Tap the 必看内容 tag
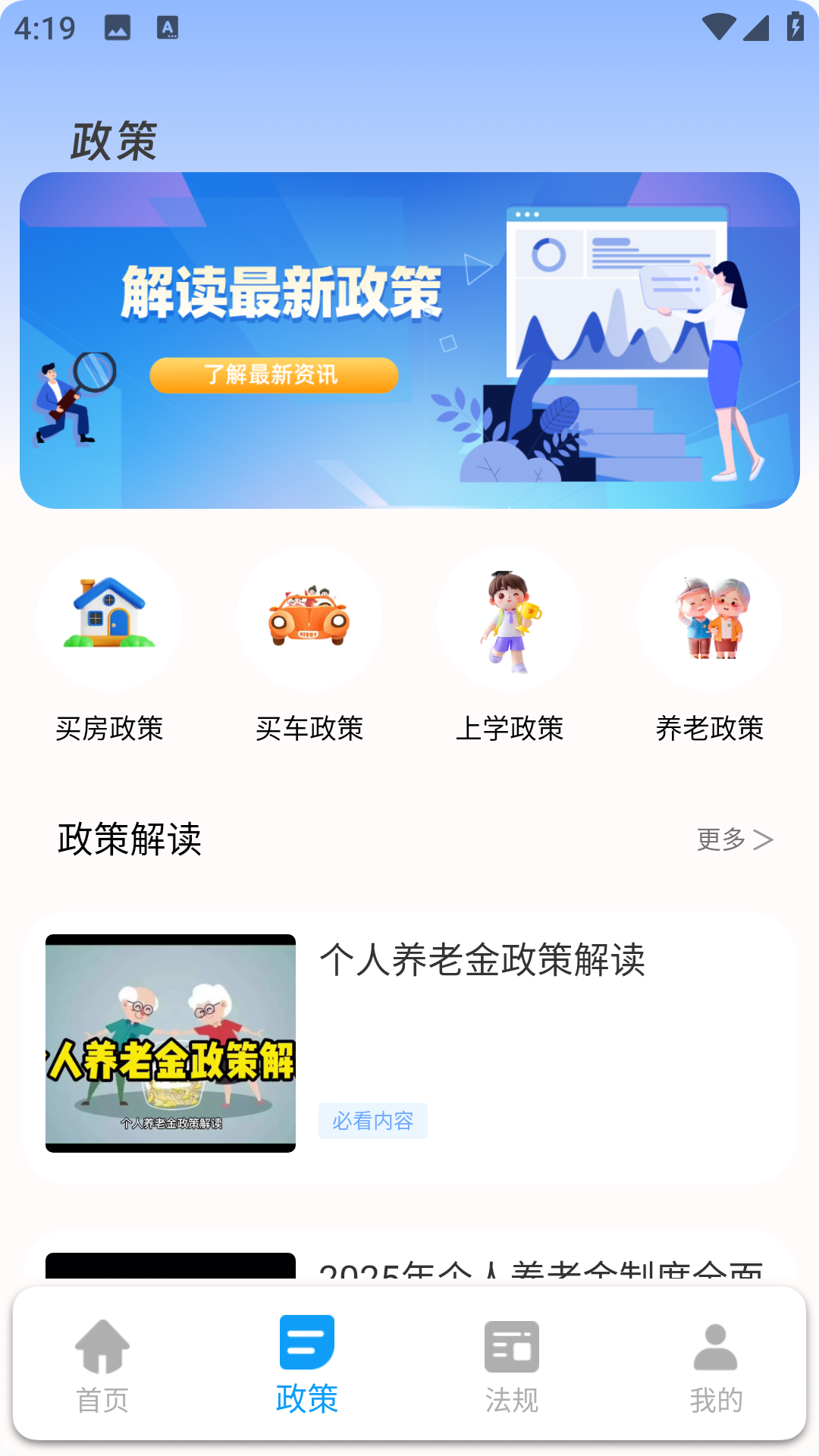The image size is (819, 1456). click(x=372, y=1121)
